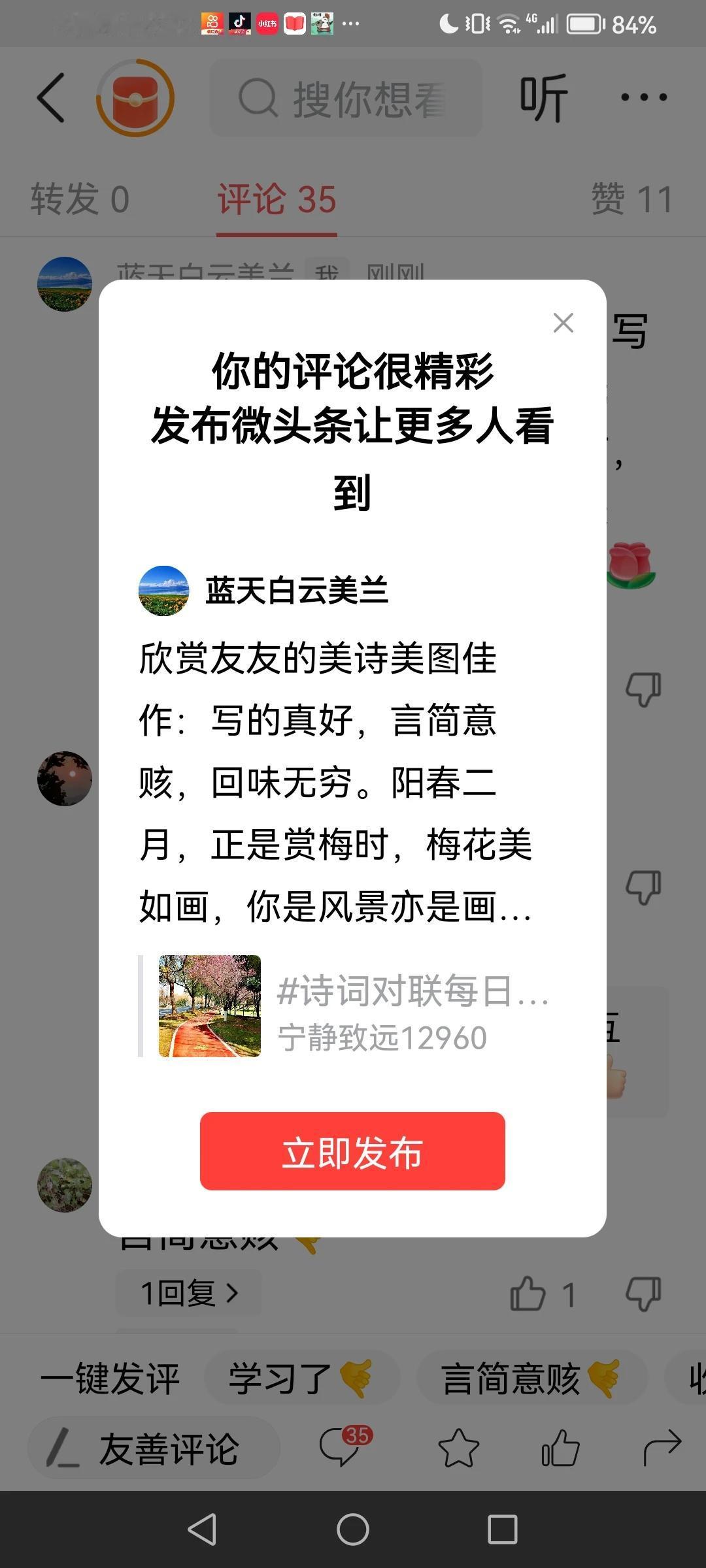This screenshot has width=706, height=1568.
Task: Tap the back arrow at top left
Action: pyautogui.click(x=51, y=97)
